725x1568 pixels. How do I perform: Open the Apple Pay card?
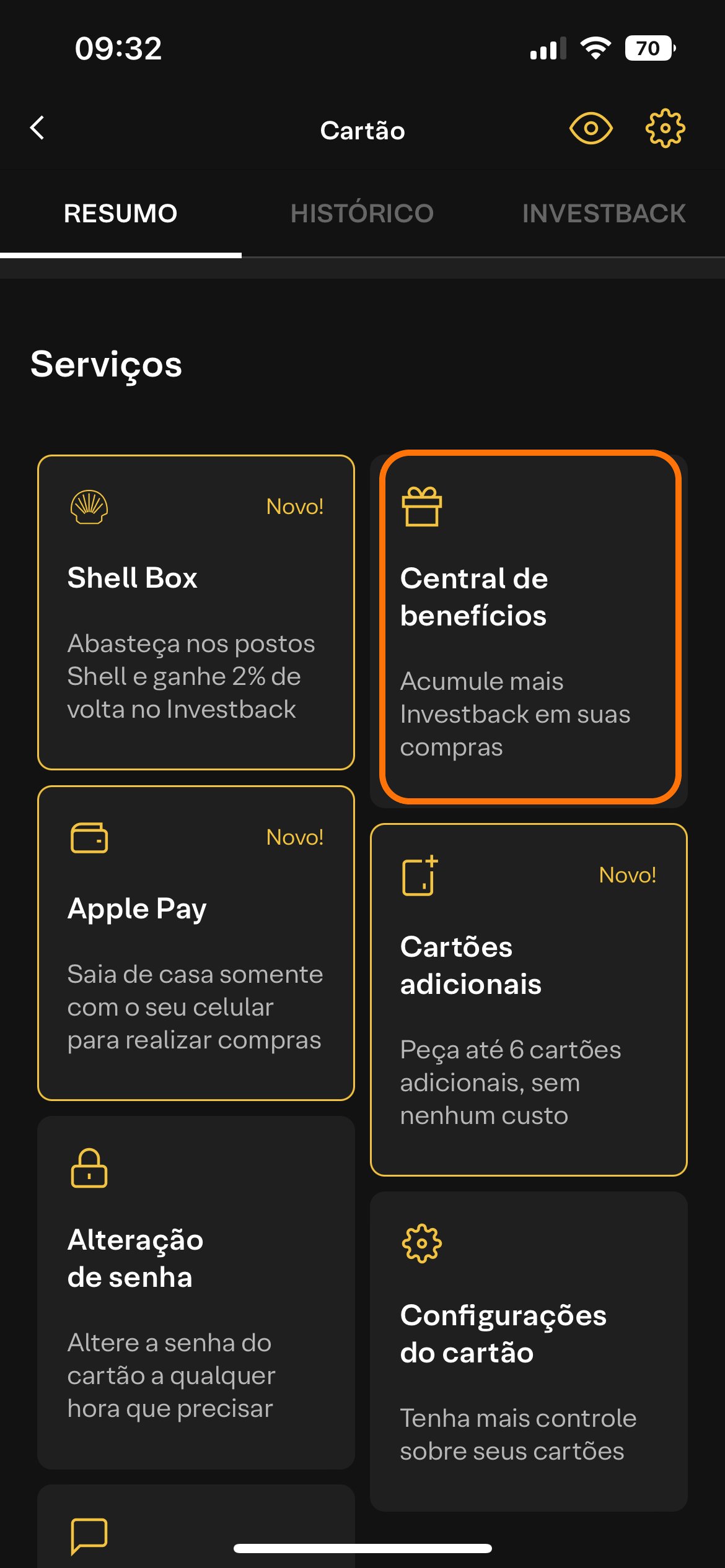pos(196,943)
